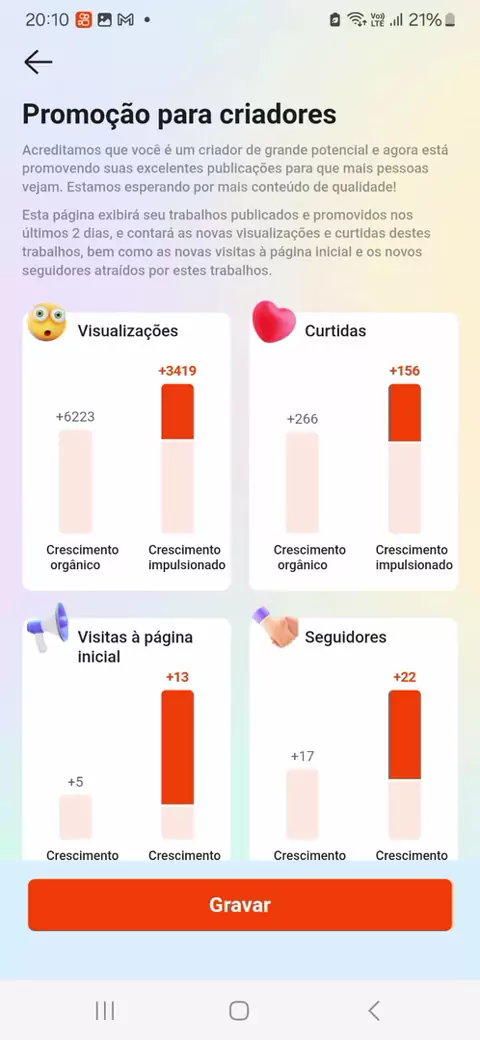This screenshot has width=480, height=1040.
Task: Tap the Gravar button
Action: coord(240,905)
